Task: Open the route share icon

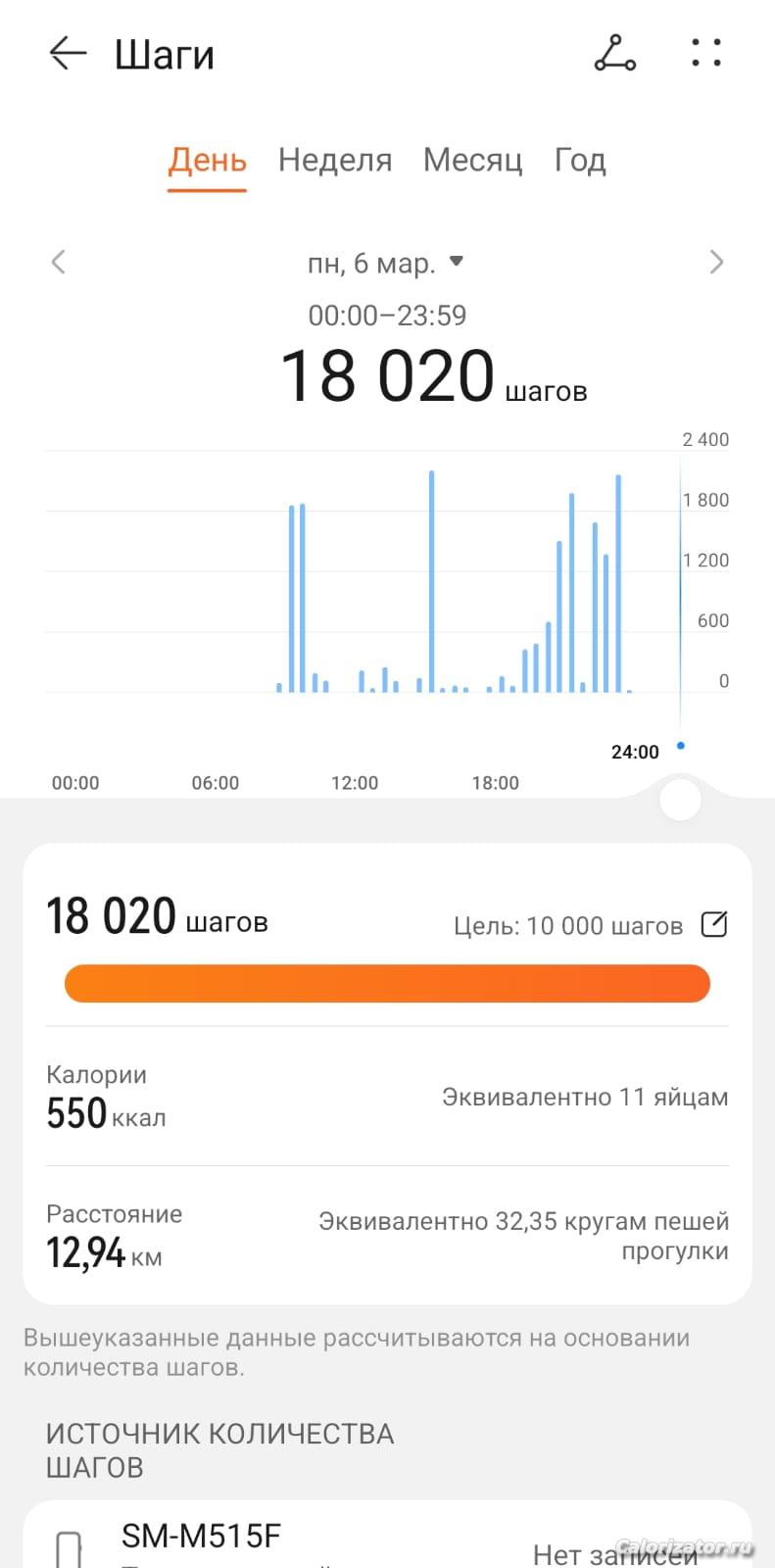Action: point(615,53)
